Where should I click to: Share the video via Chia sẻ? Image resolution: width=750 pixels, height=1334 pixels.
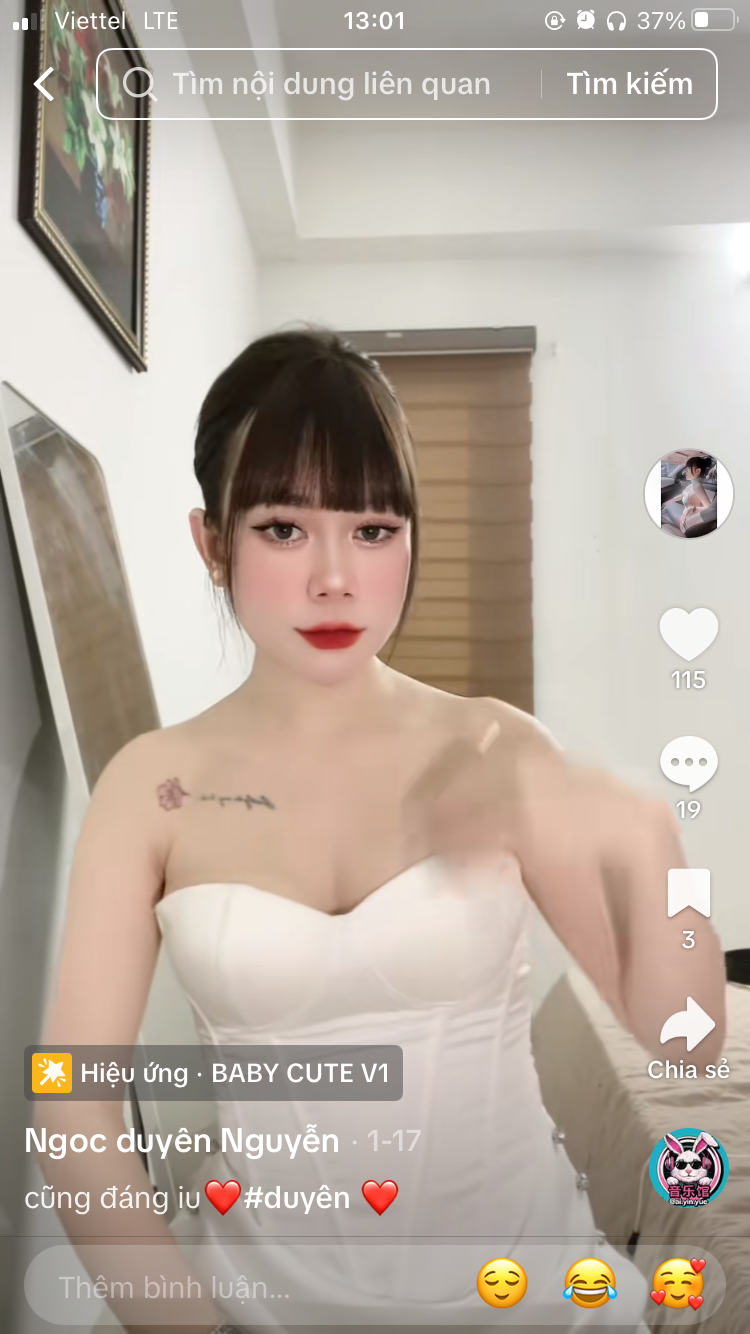click(x=689, y=1025)
